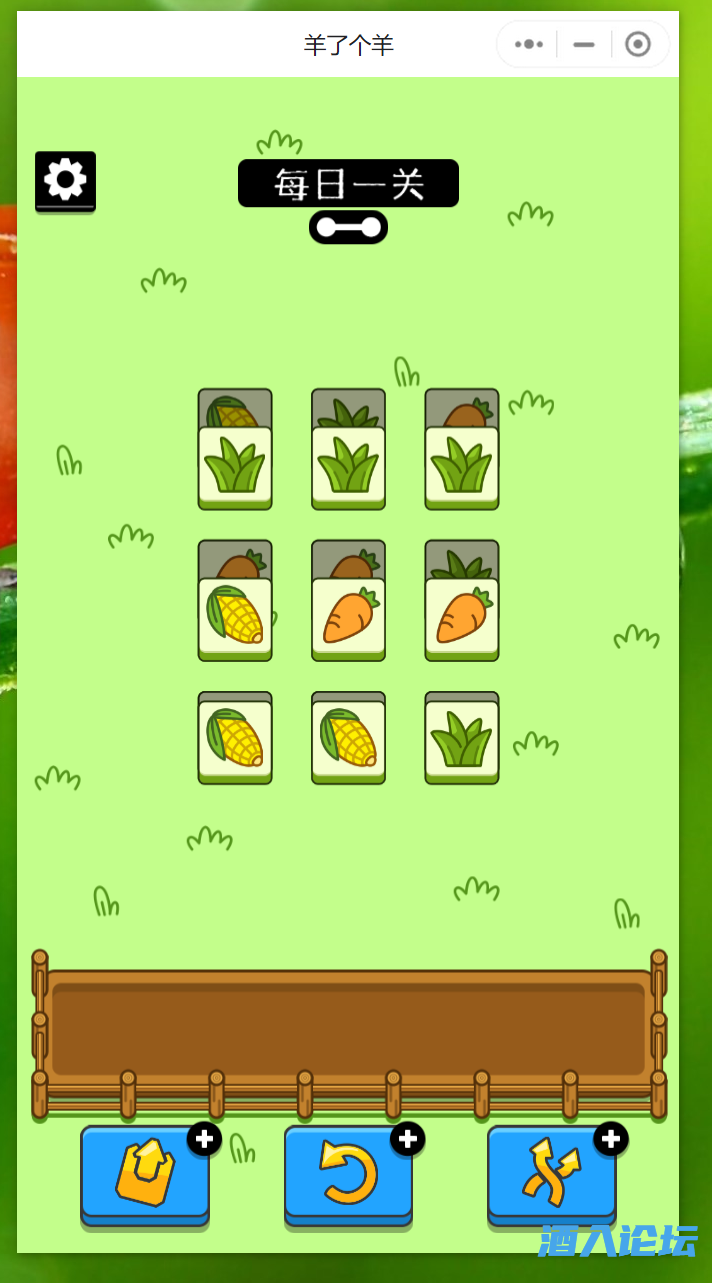The width and height of the screenshot is (712, 1283).
Task: Use the move-out tiles power-up
Action: pos(145,1172)
